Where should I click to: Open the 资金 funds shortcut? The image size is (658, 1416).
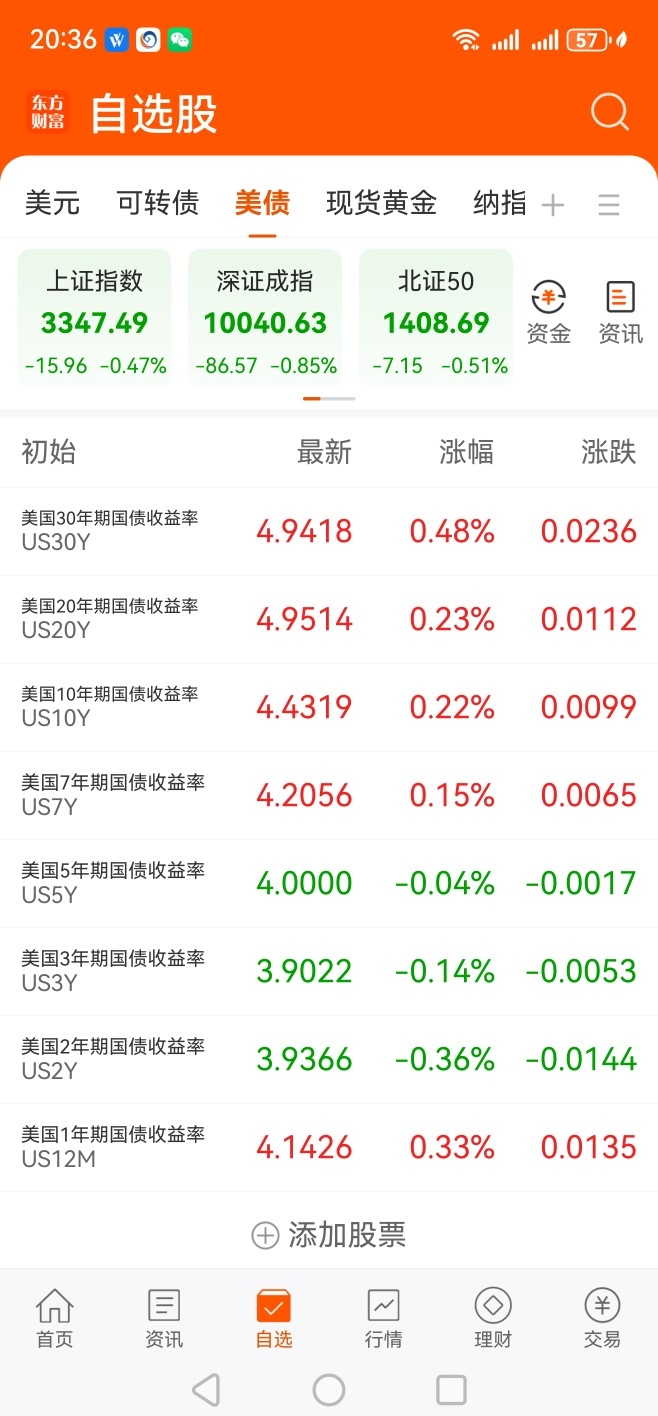[x=548, y=314]
